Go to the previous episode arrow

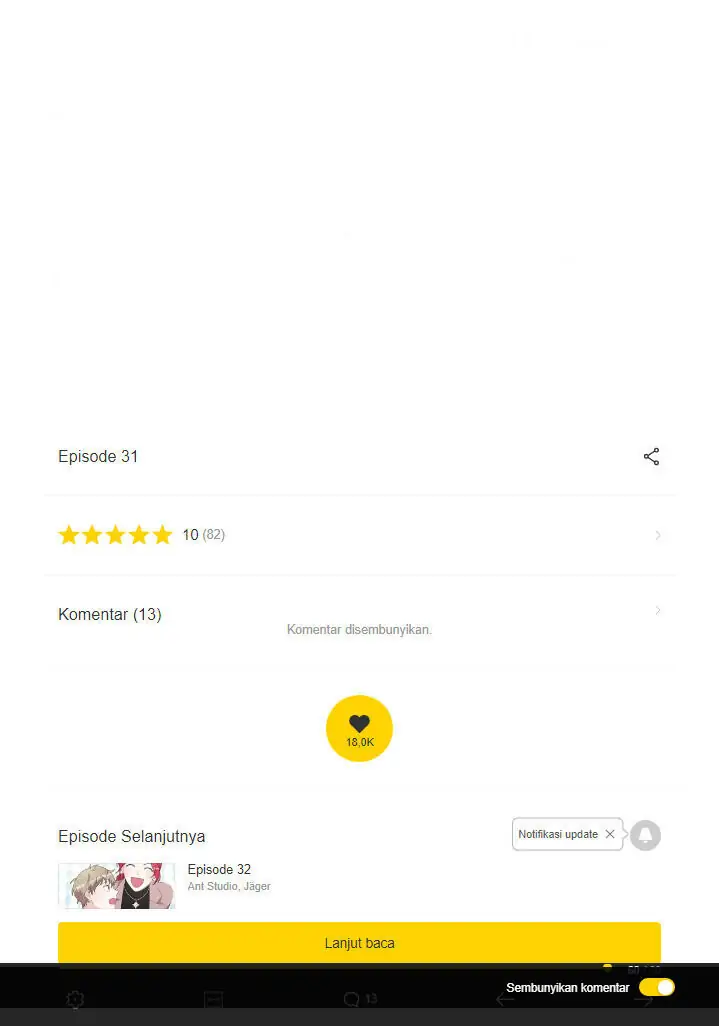[505, 1001]
